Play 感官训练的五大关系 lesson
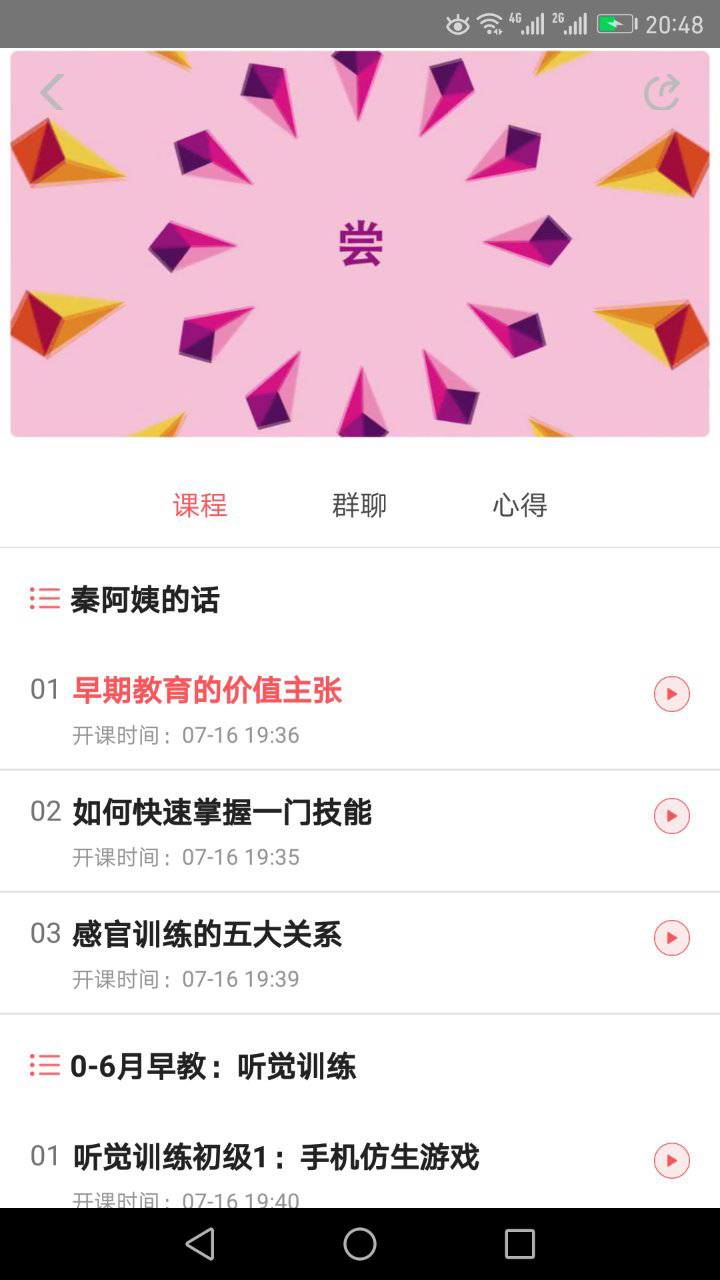This screenshot has height=1280, width=720. [x=672, y=938]
